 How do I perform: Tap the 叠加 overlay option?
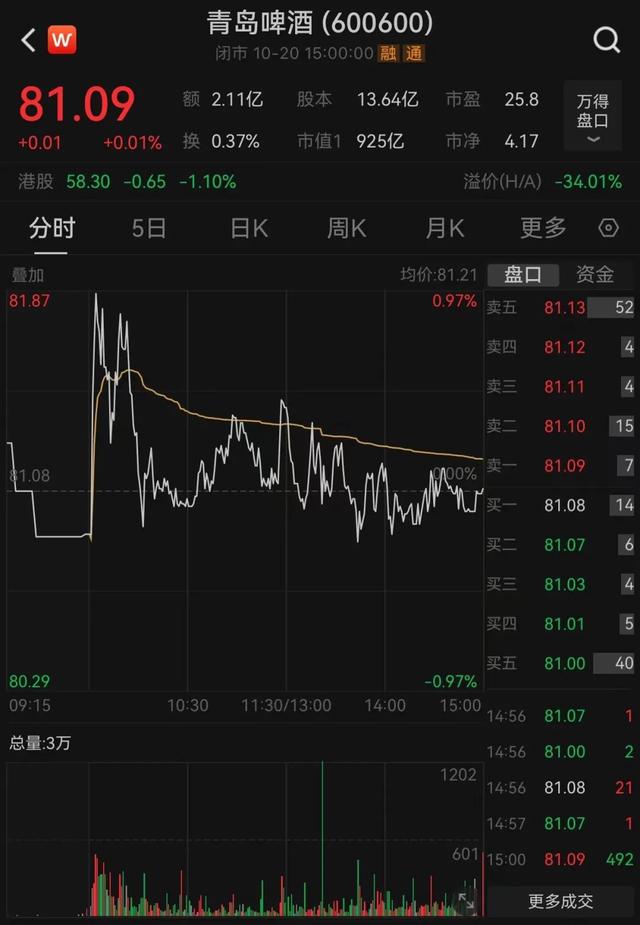[28, 275]
